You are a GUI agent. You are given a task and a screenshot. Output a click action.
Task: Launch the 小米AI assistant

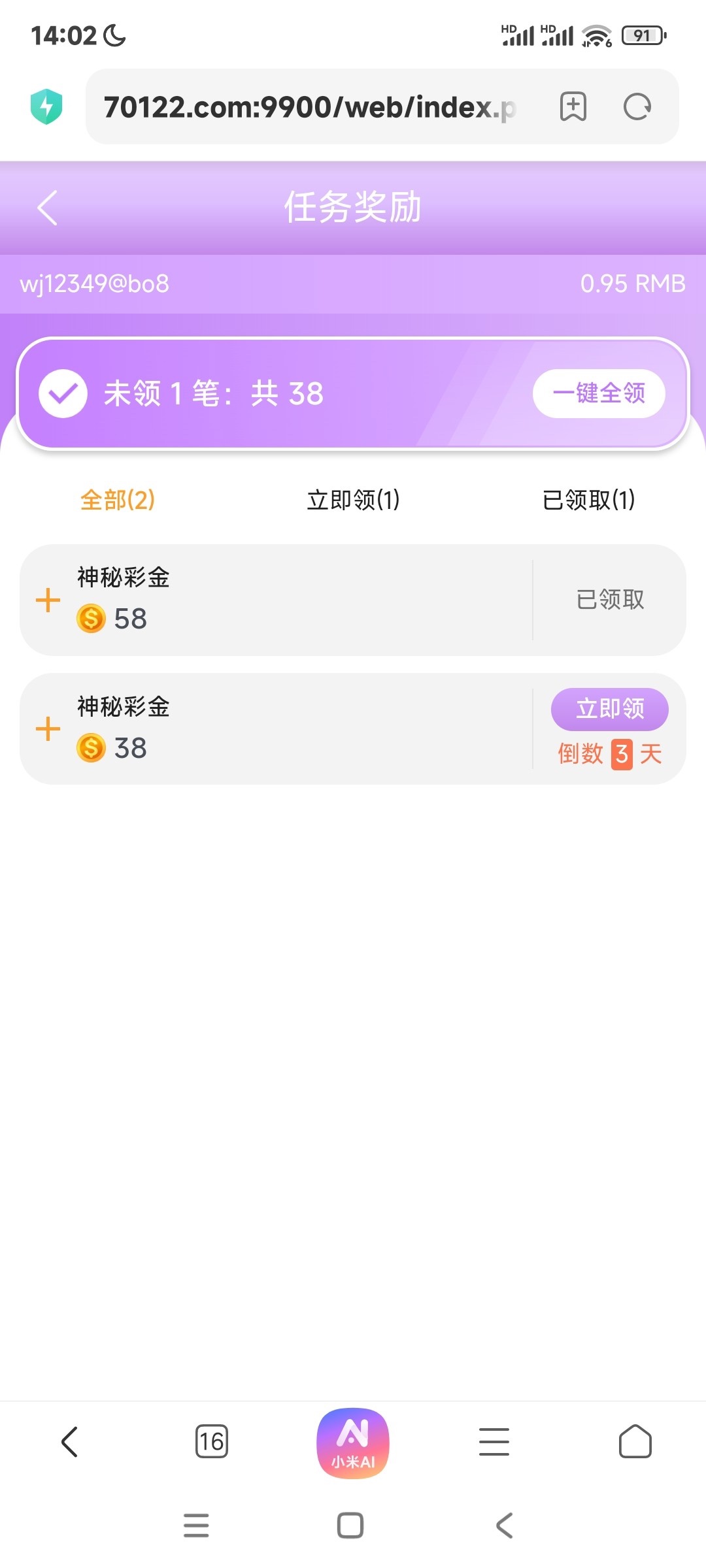pos(353,1443)
